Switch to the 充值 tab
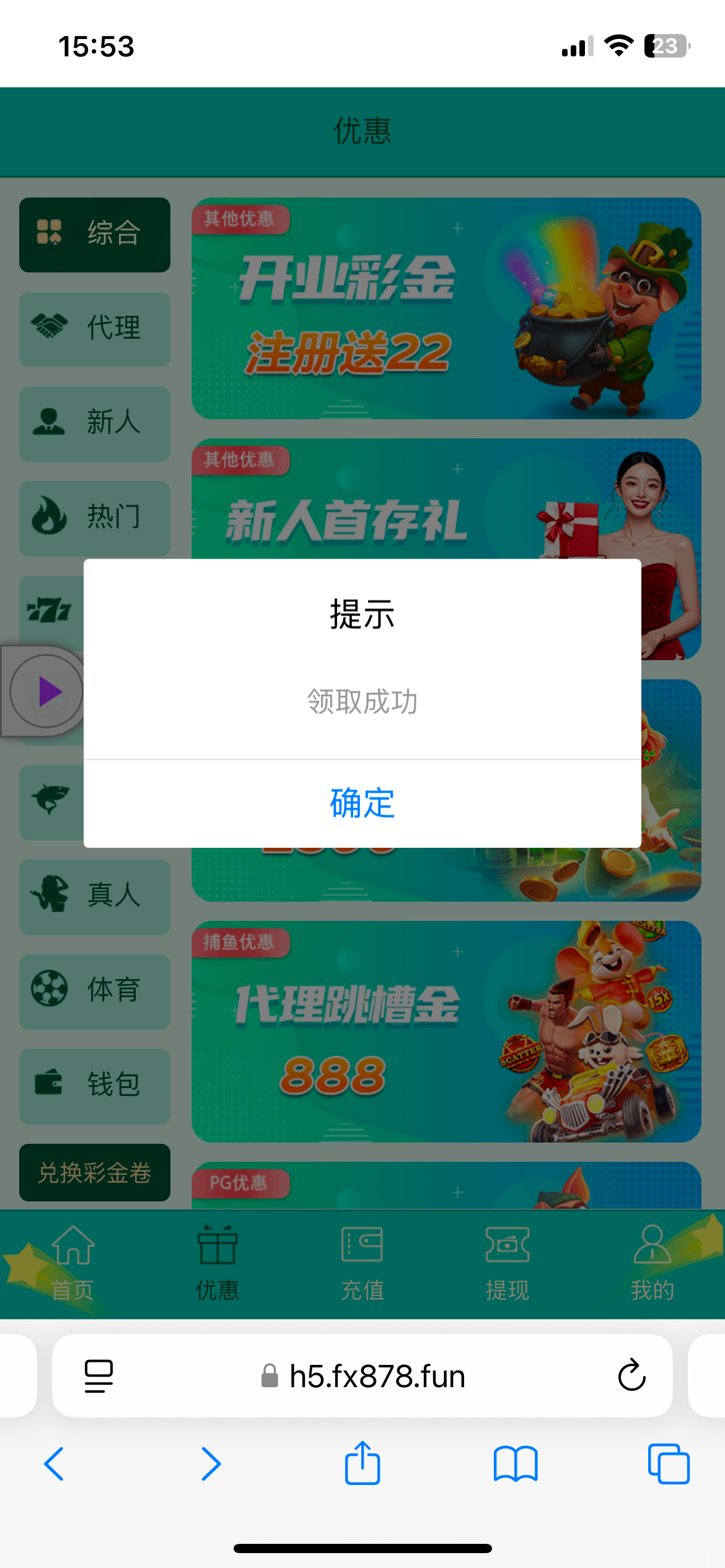The image size is (725, 1568). tap(362, 1263)
